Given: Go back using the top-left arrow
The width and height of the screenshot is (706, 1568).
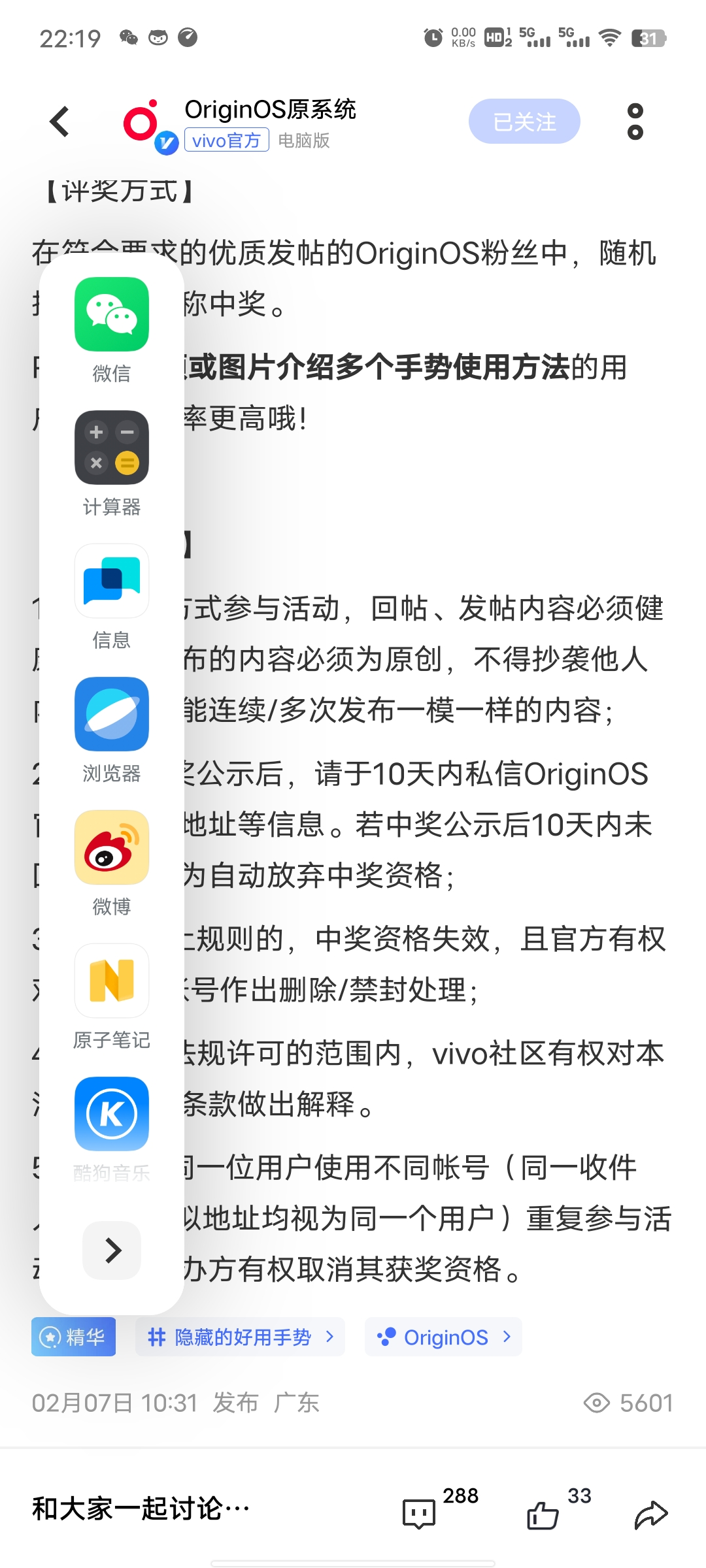Looking at the screenshot, I should 59,122.
